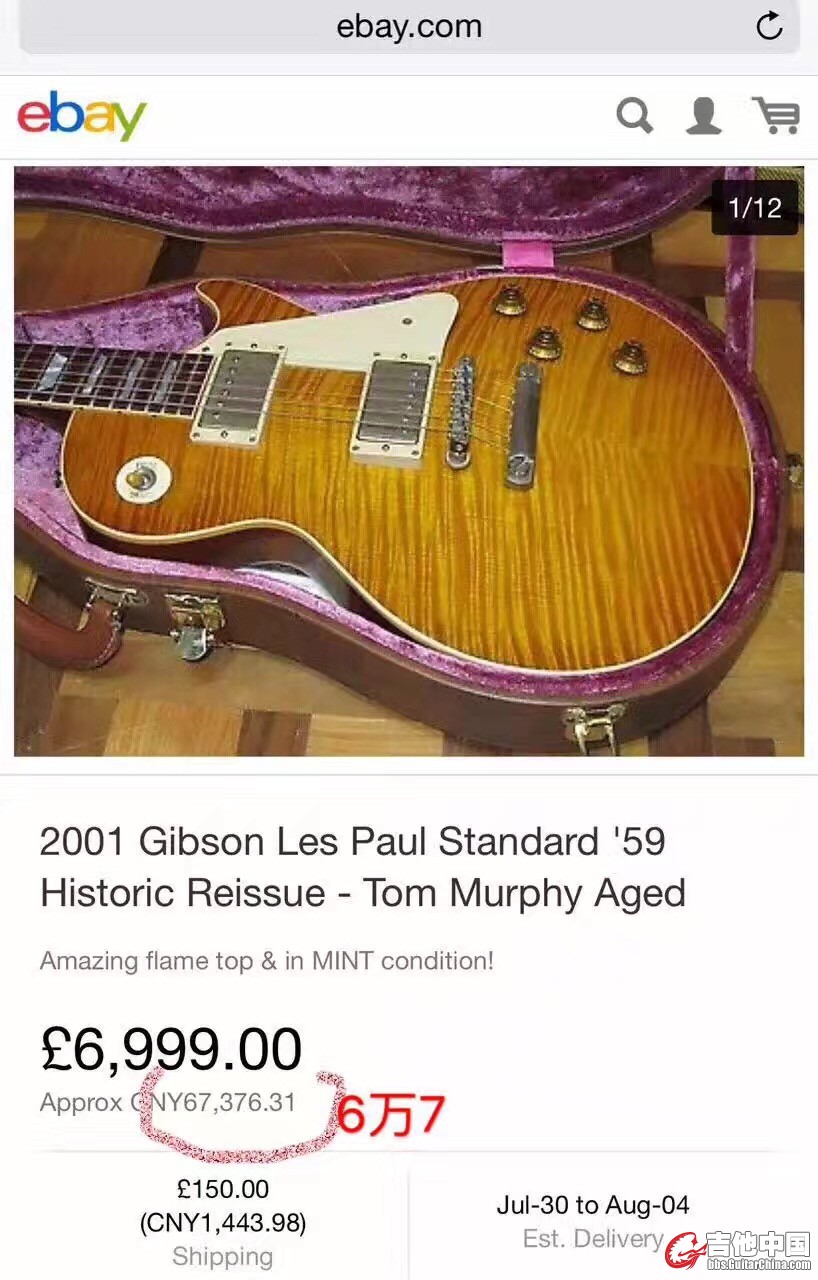The width and height of the screenshot is (818, 1280).
Task: Open eBay search
Action: click(634, 116)
